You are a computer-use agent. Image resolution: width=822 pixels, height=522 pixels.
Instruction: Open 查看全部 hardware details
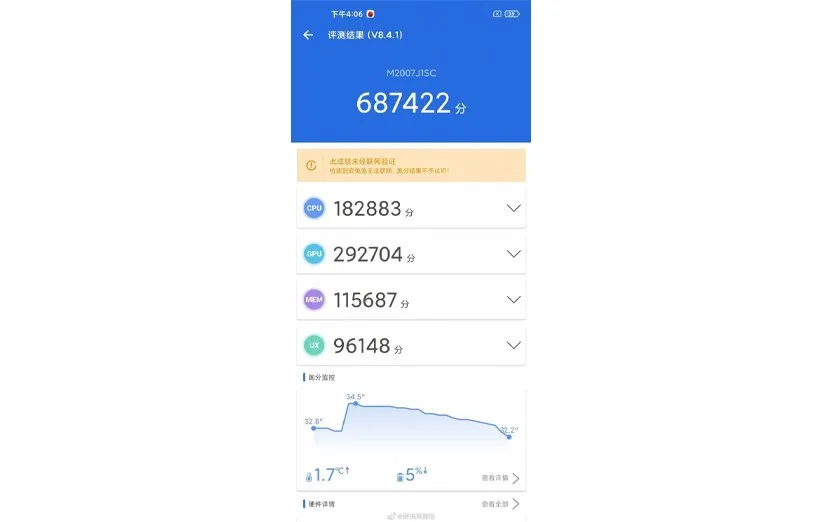pyautogui.click(x=501, y=504)
